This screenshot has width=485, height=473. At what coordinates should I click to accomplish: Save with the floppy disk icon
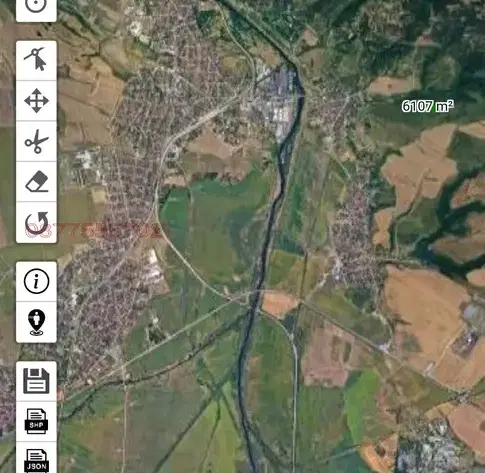point(36,381)
